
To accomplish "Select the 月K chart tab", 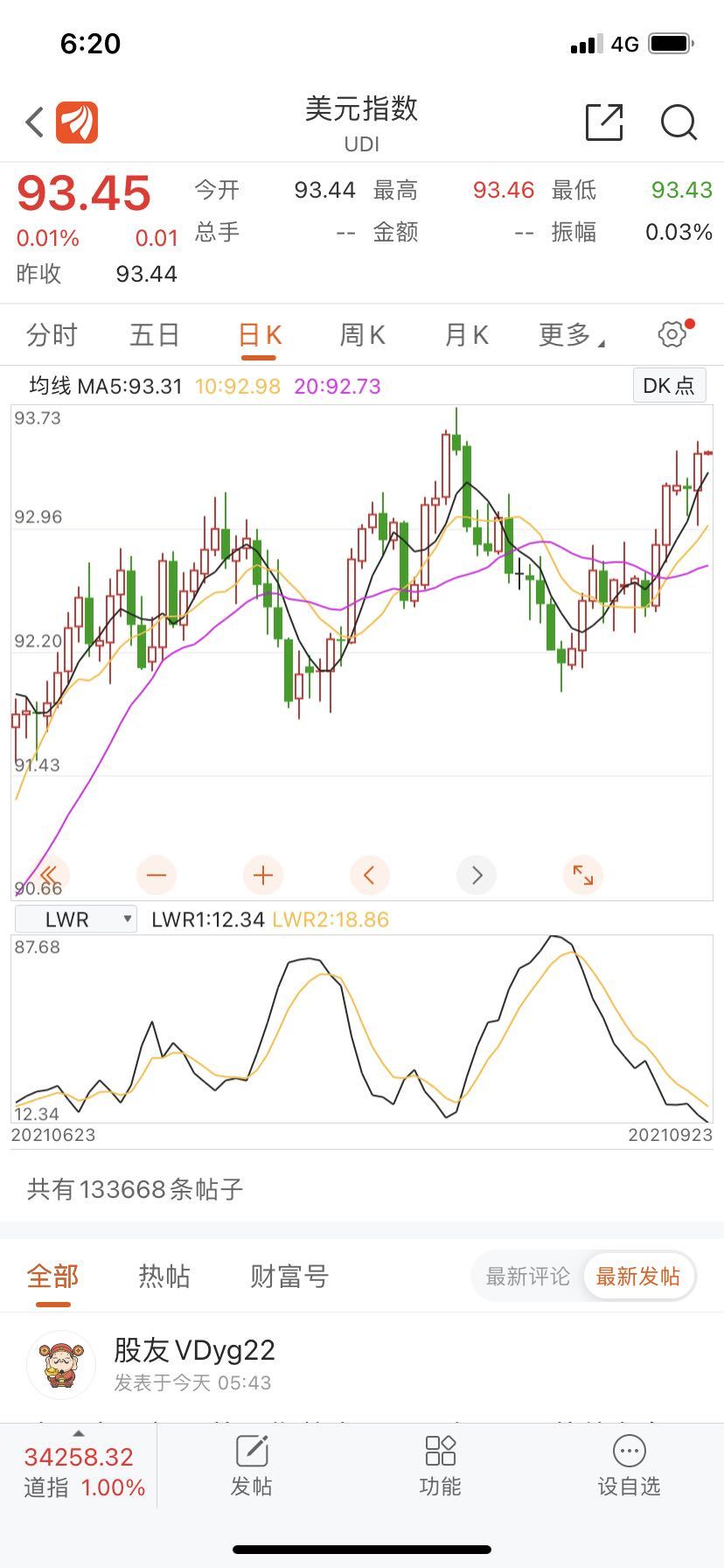I will click(466, 335).
